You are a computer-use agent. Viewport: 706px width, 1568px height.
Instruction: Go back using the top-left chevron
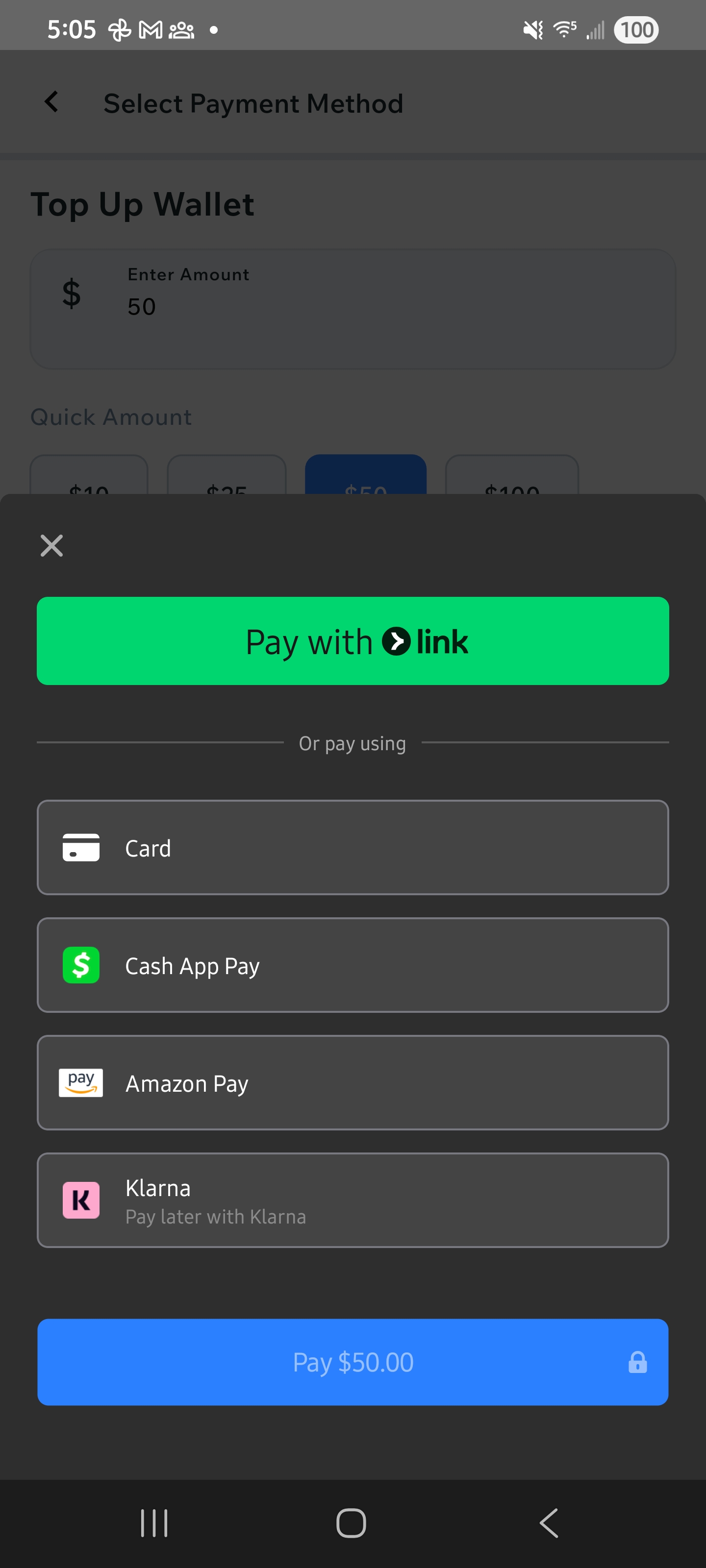pyautogui.click(x=52, y=101)
